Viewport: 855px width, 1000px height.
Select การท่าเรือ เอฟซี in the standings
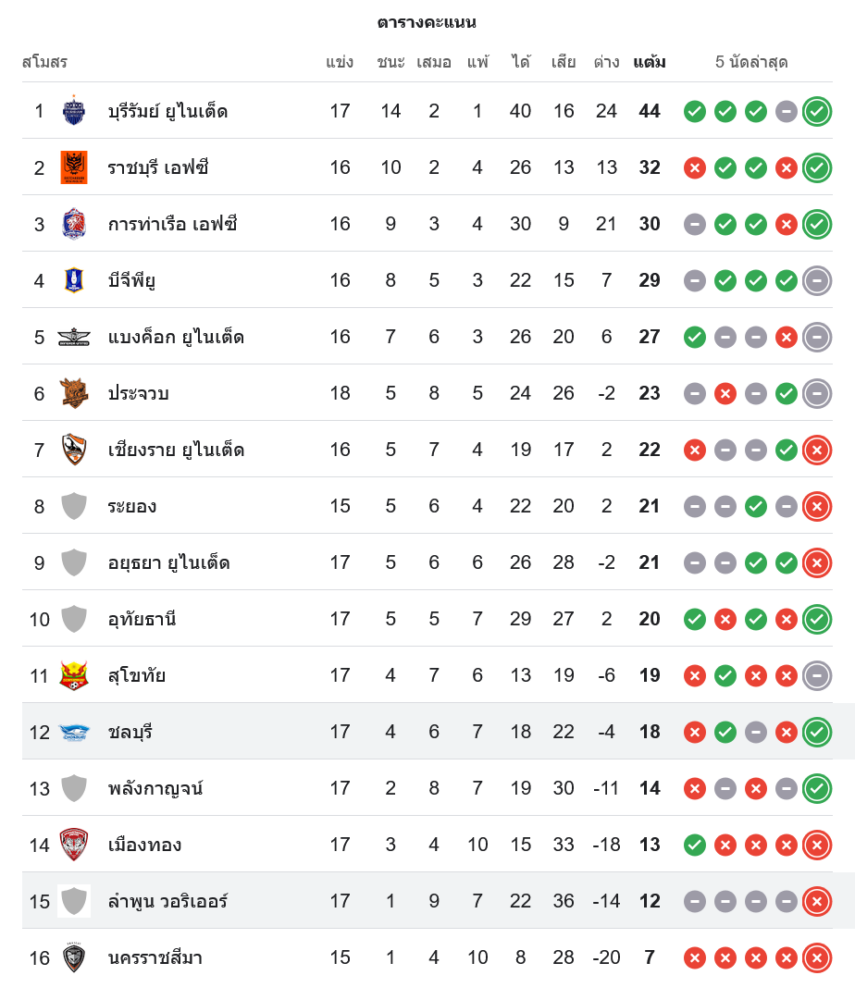pos(172,224)
